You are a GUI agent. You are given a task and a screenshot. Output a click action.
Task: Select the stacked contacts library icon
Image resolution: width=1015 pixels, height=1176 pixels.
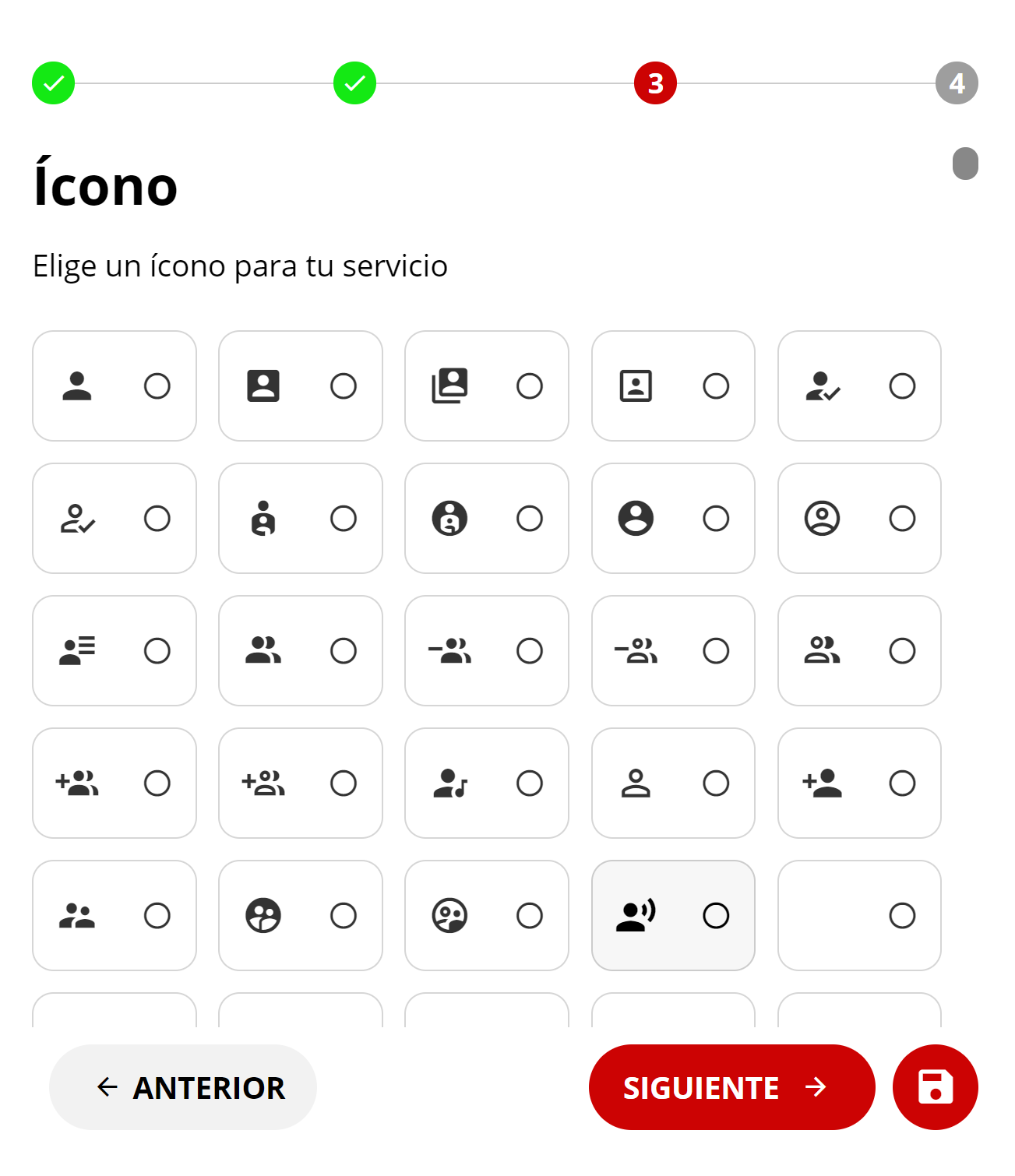[x=487, y=386]
